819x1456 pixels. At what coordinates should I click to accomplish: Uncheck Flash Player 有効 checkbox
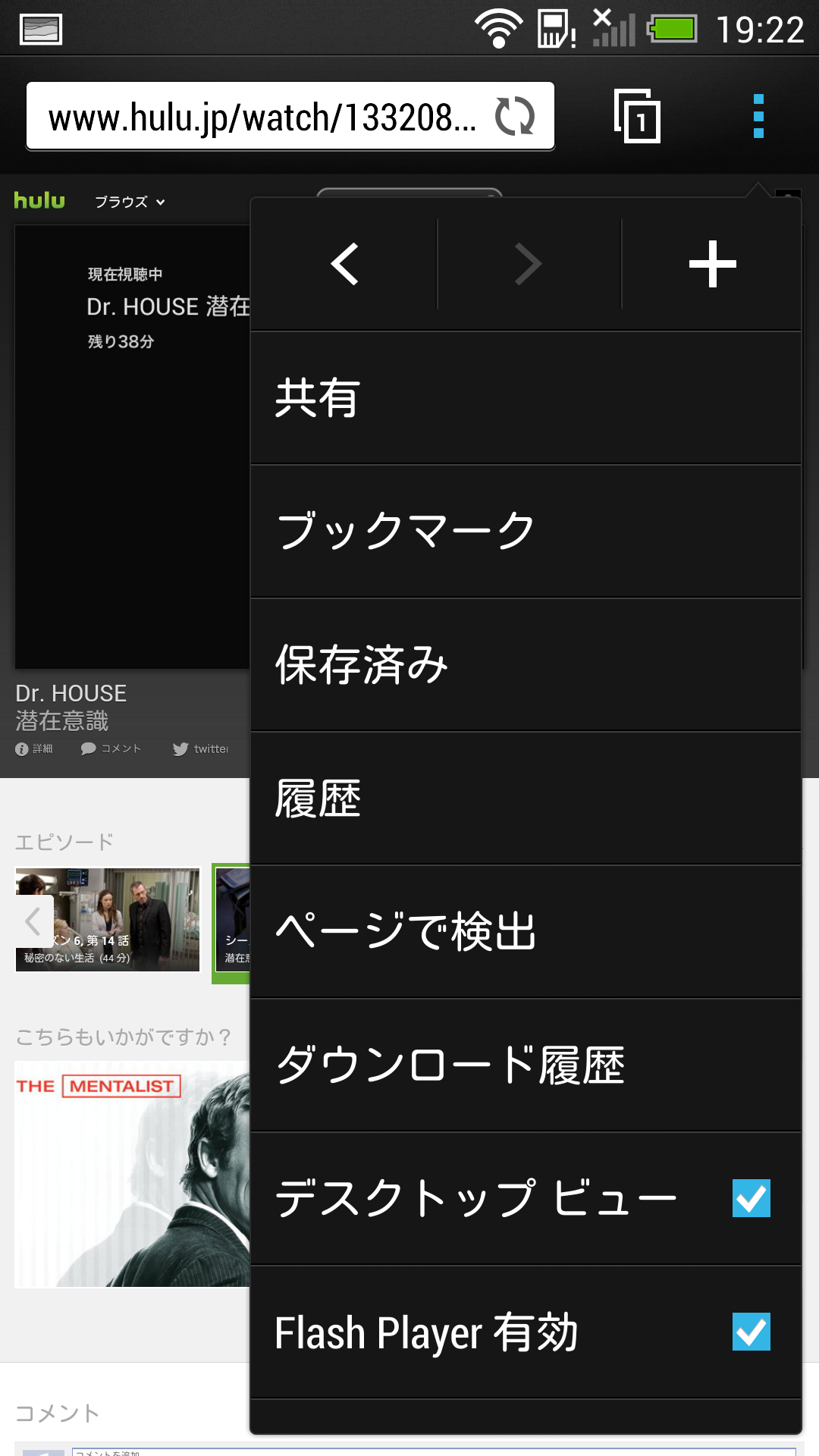751,1332
